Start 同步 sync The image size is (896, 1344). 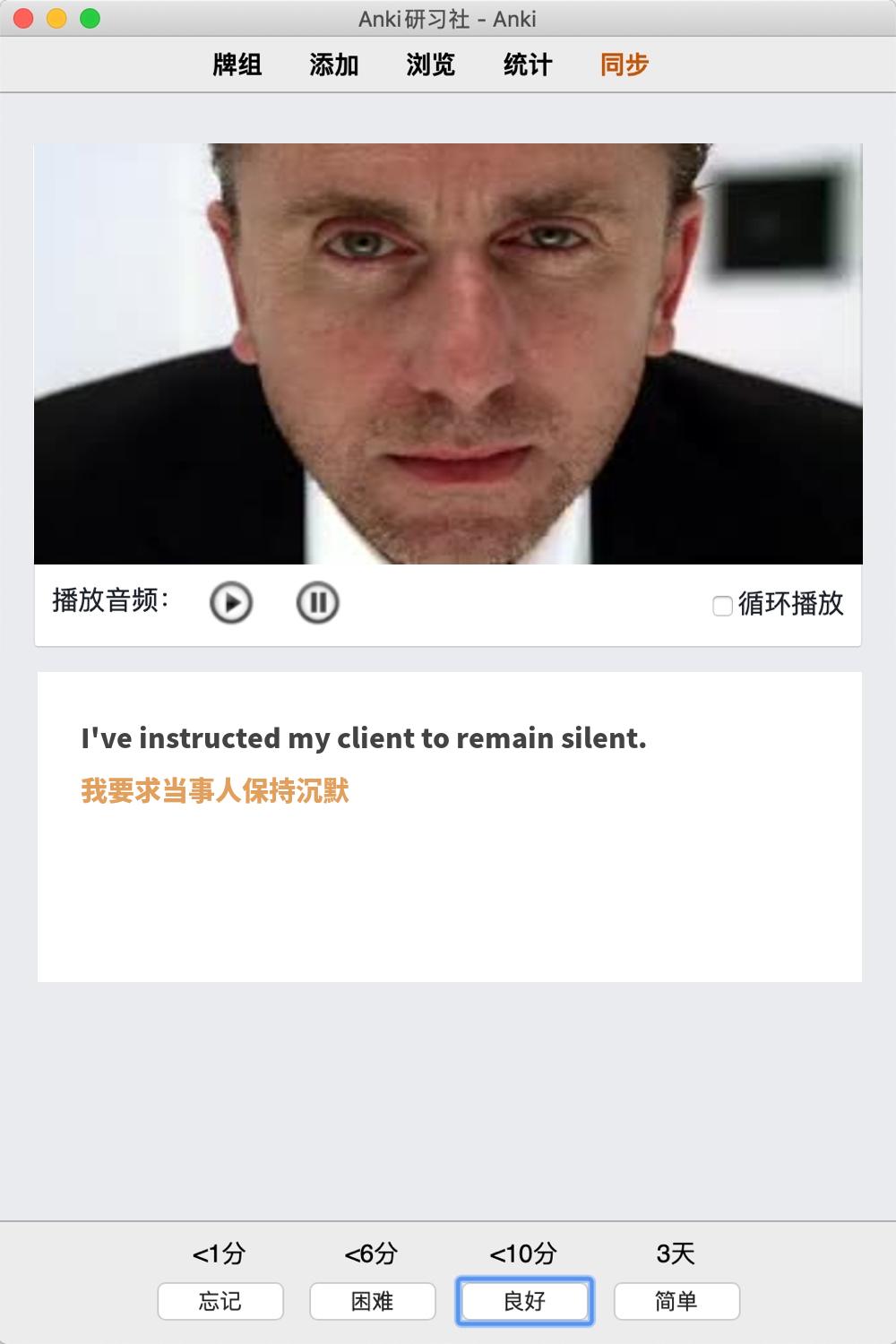coord(625,65)
